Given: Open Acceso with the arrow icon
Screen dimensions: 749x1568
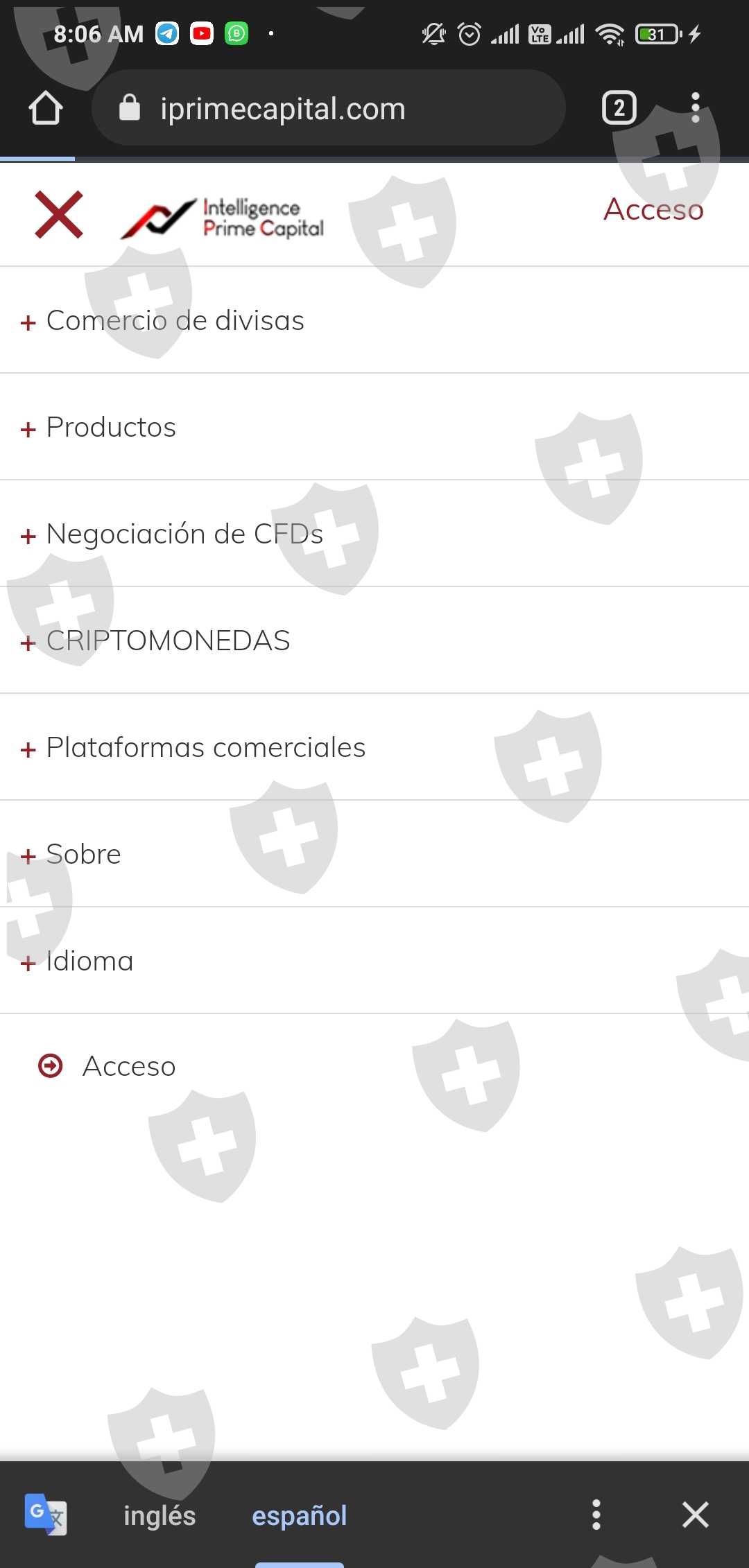Looking at the screenshot, I should point(128,1066).
